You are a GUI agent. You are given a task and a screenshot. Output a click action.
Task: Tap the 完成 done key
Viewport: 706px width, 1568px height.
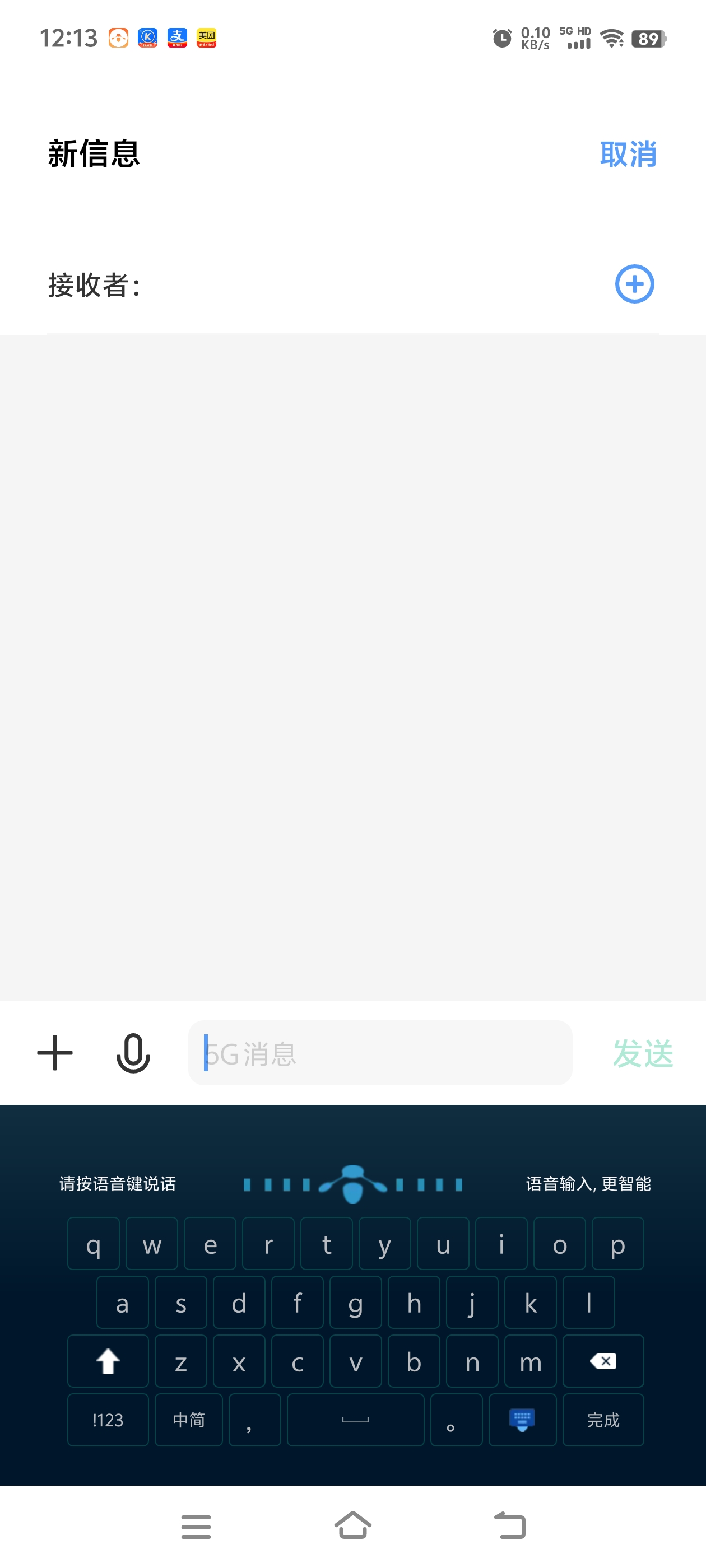[602, 1420]
